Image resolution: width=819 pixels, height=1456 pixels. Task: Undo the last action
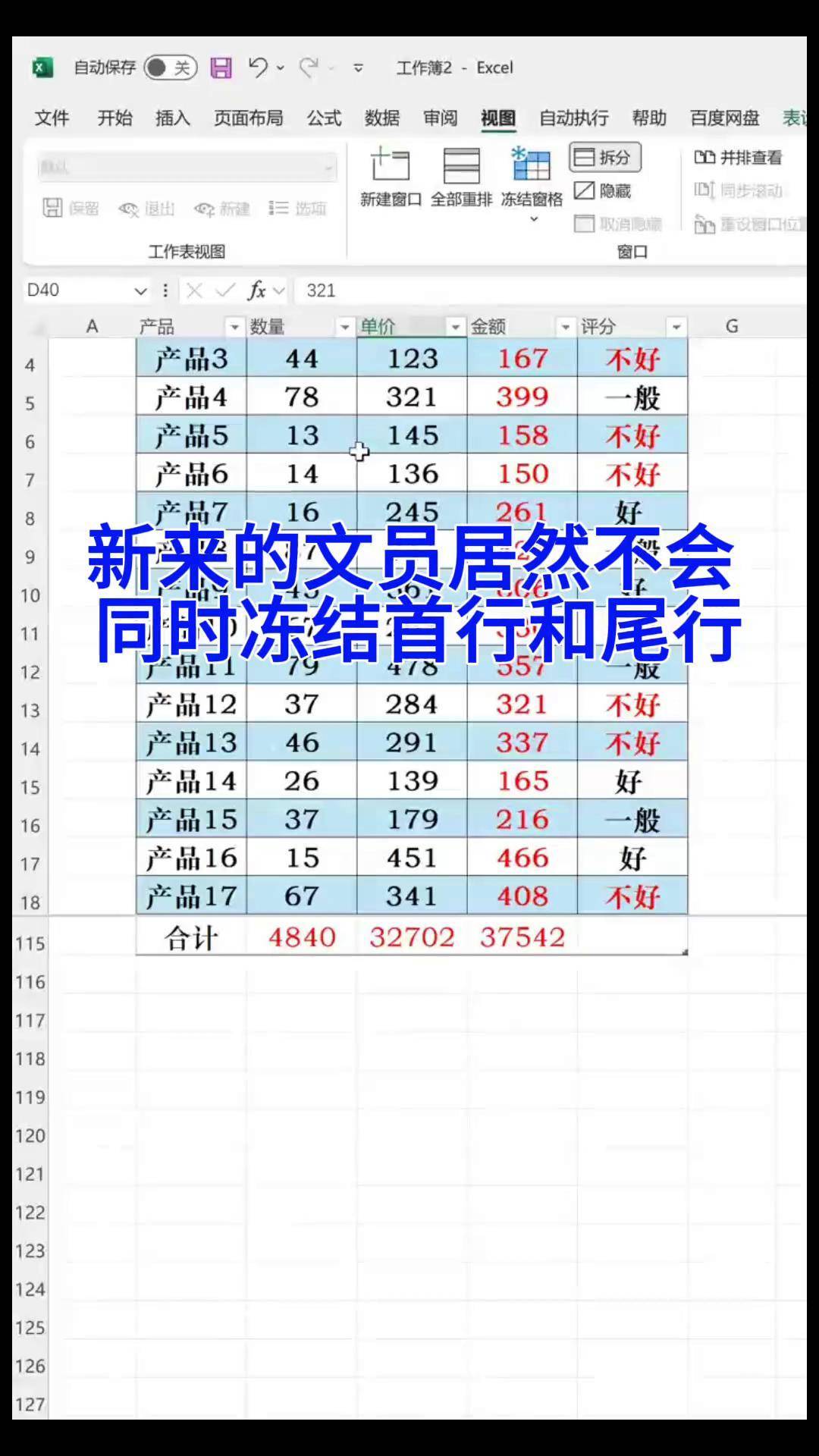[258, 68]
